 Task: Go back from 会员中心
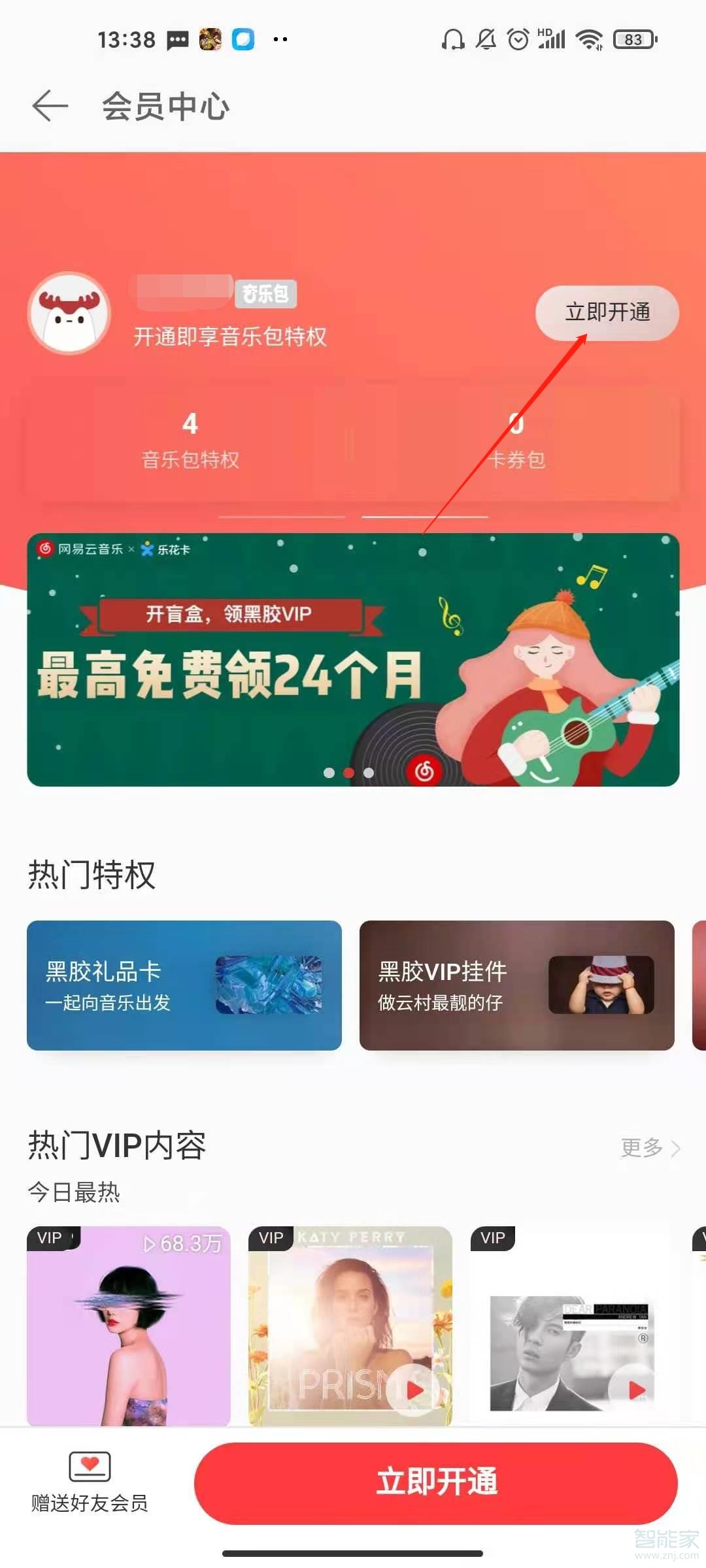click(x=50, y=106)
